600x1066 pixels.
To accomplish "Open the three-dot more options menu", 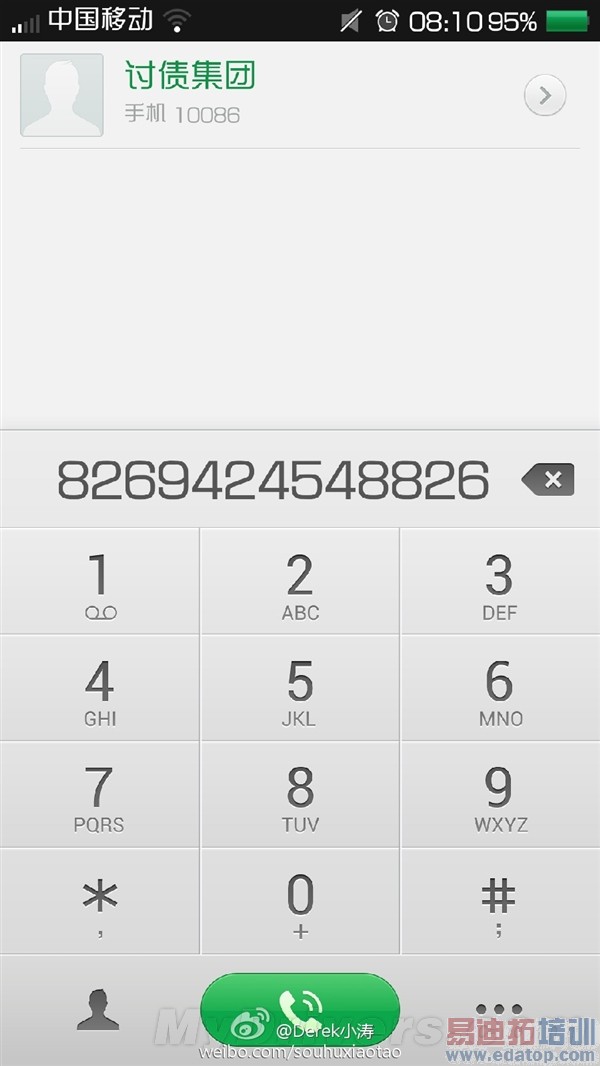I will coord(500,1010).
